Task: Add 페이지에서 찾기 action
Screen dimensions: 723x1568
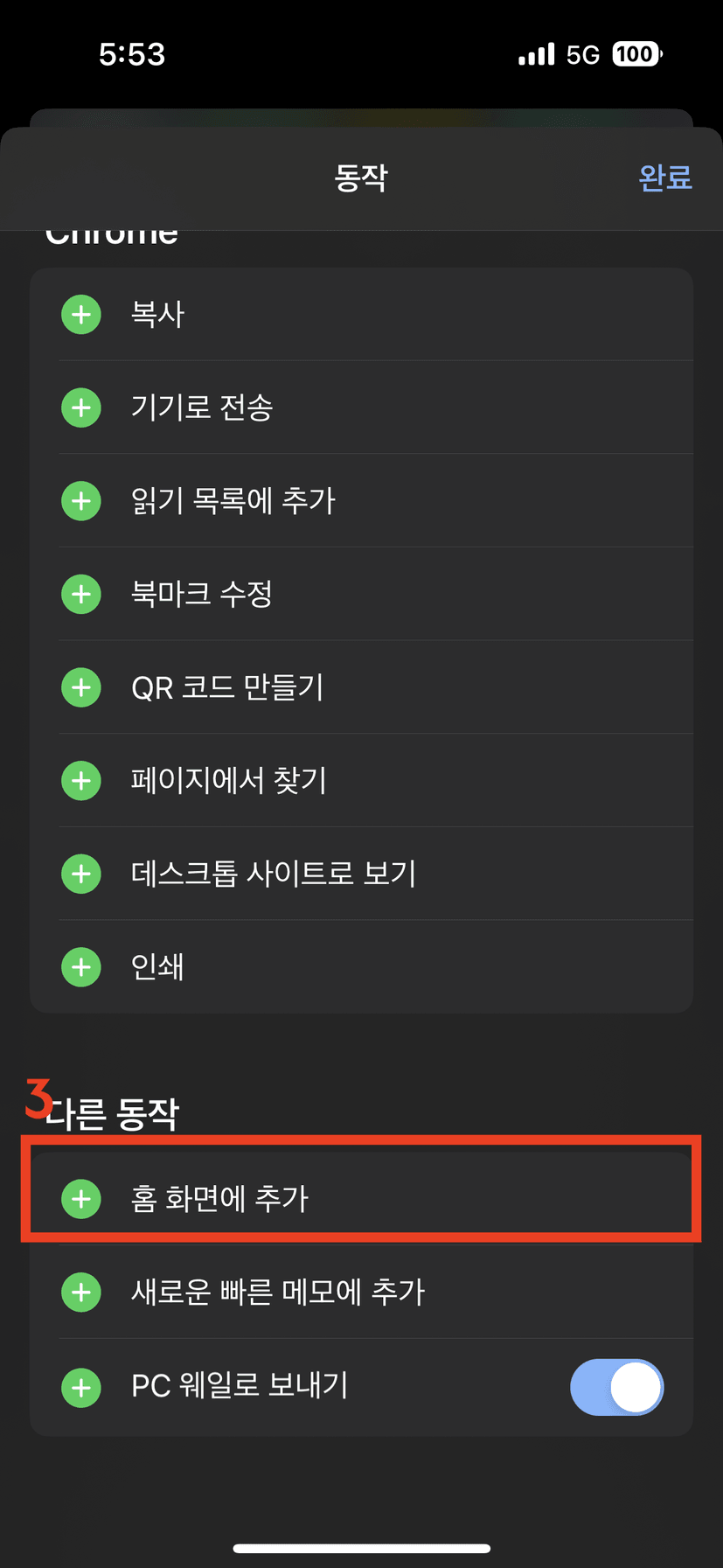Action: pyautogui.click(x=81, y=781)
